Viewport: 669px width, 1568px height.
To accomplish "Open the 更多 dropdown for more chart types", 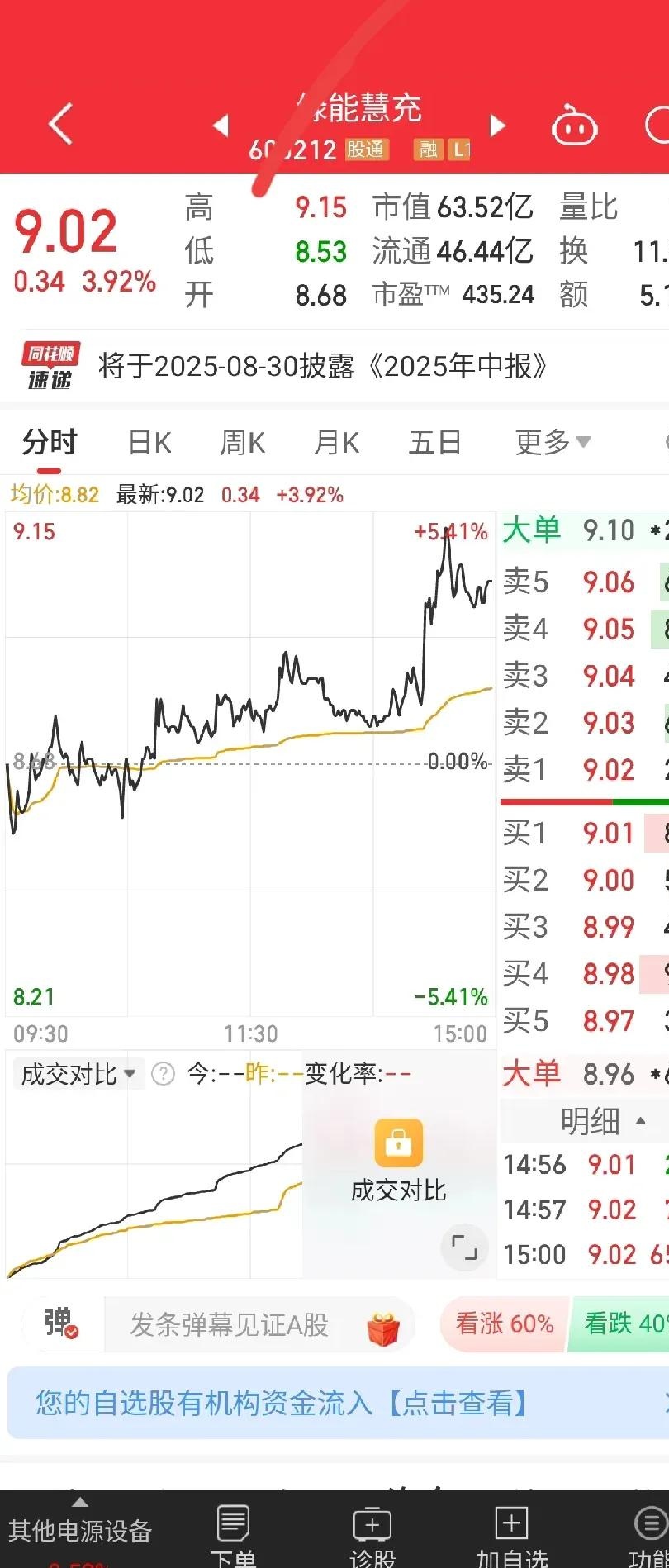I will (x=553, y=443).
